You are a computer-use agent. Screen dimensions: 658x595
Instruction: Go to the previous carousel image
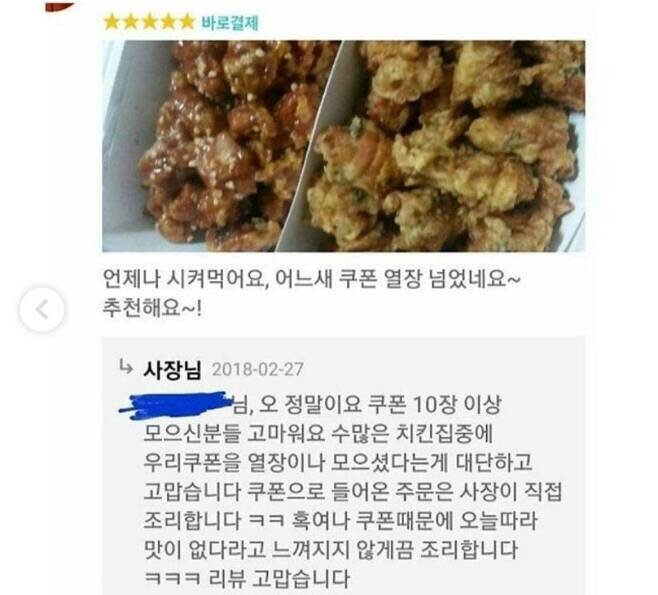click(41, 310)
